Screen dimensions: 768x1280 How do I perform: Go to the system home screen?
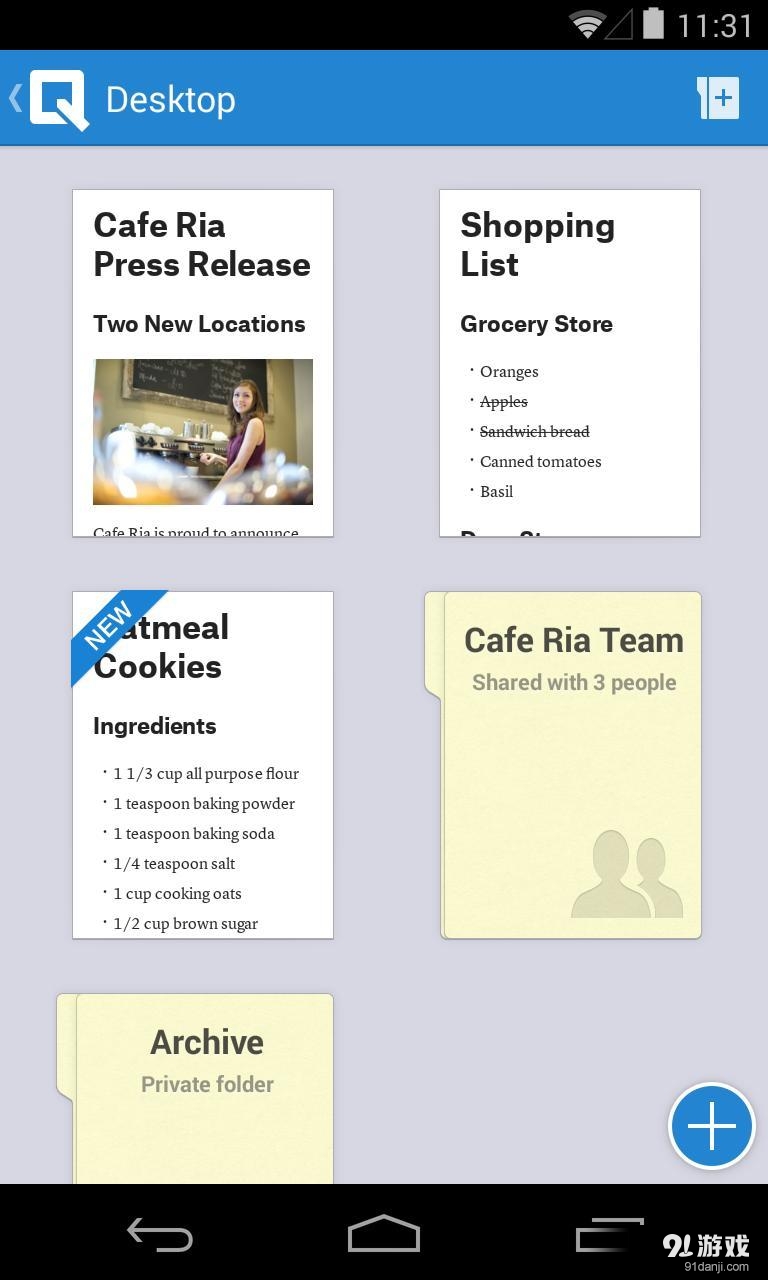(384, 1234)
